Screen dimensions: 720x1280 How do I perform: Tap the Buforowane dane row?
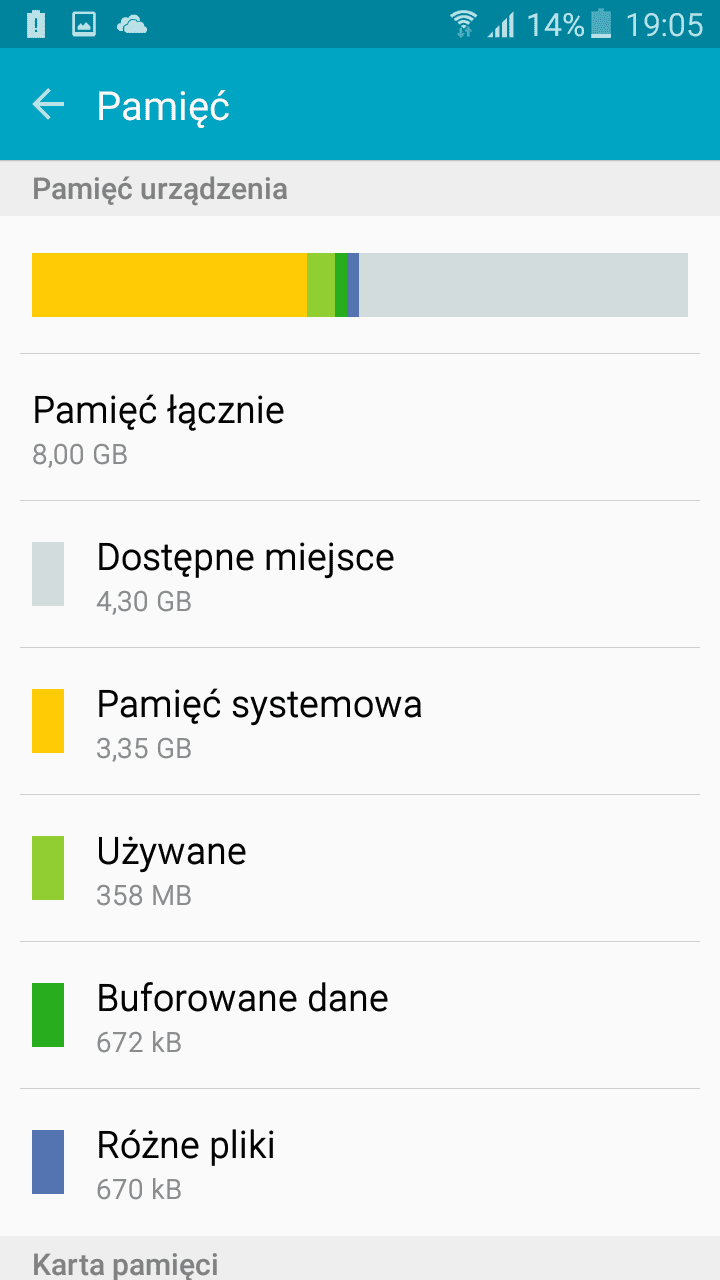click(x=360, y=1015)
